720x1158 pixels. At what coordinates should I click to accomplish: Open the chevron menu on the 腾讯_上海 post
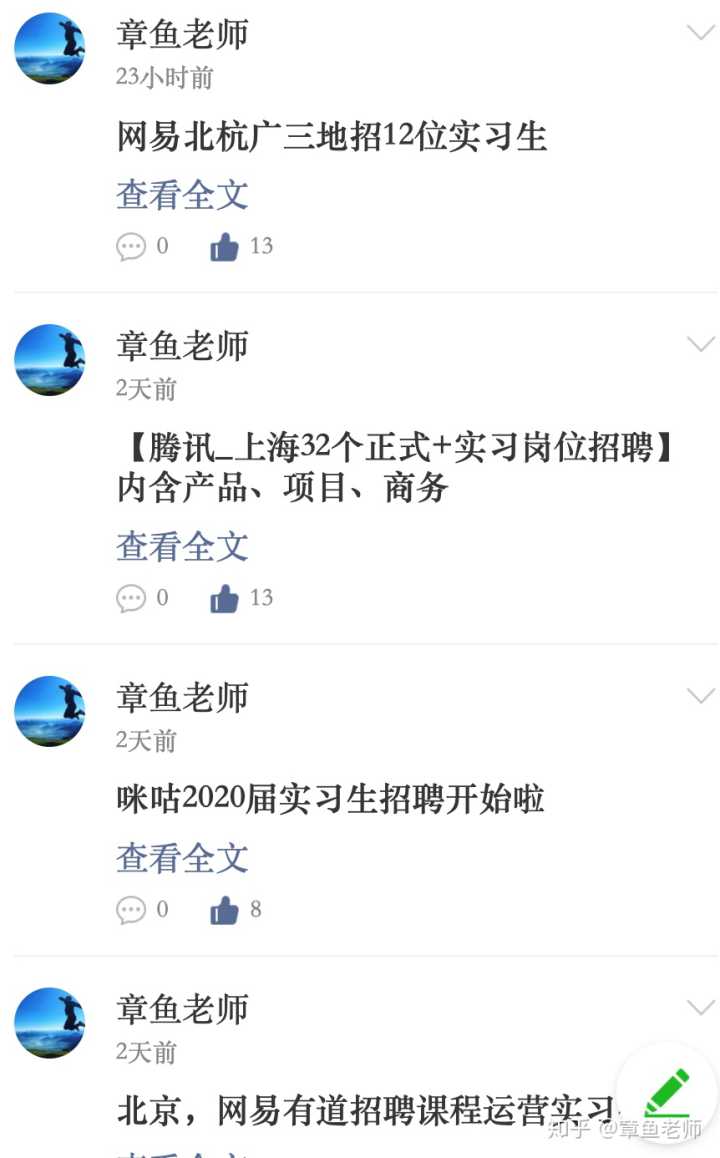click(700, 345)
